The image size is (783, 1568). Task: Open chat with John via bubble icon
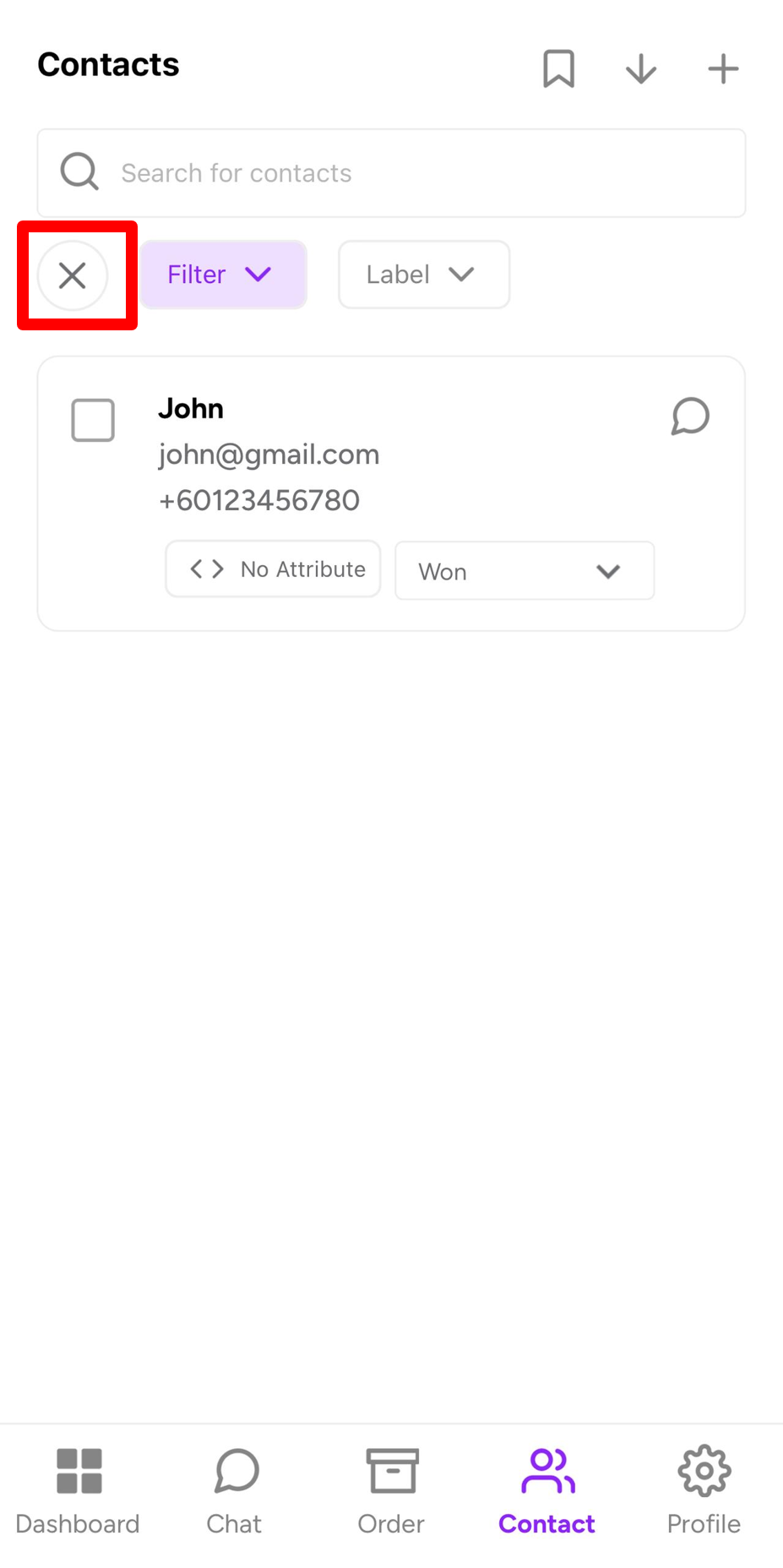click(x=690, y=416)
